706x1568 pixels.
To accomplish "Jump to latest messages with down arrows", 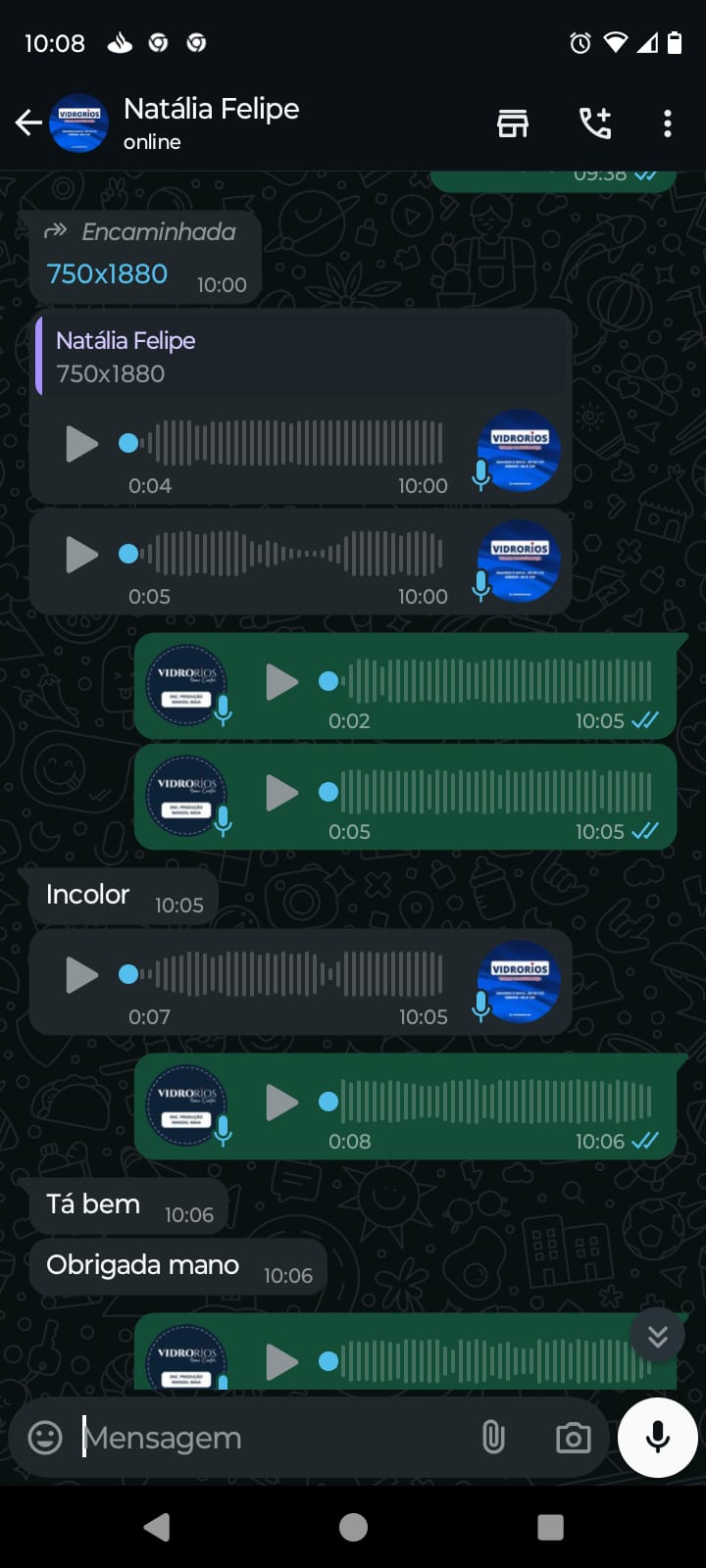I will point(658,1336).
